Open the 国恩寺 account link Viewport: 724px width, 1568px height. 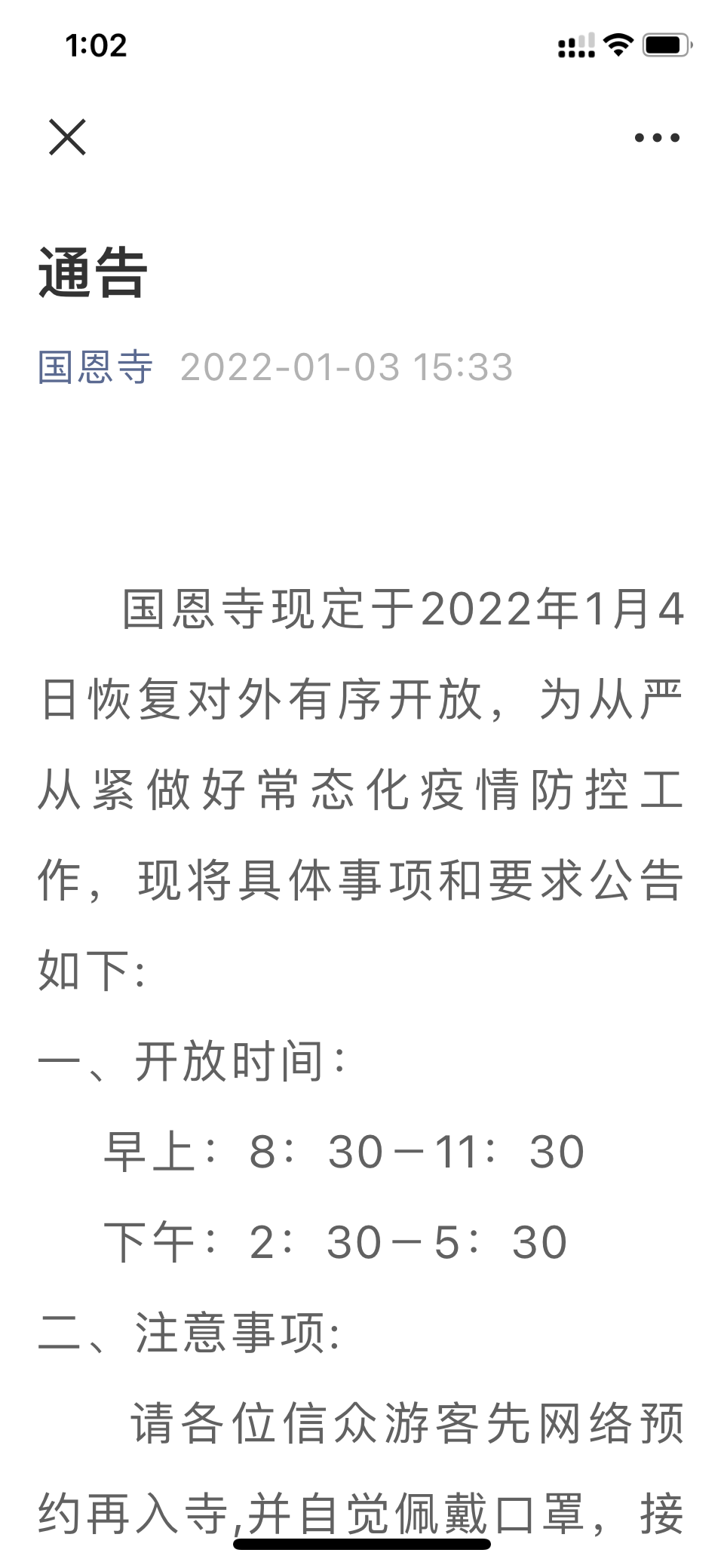click(96, 367)
